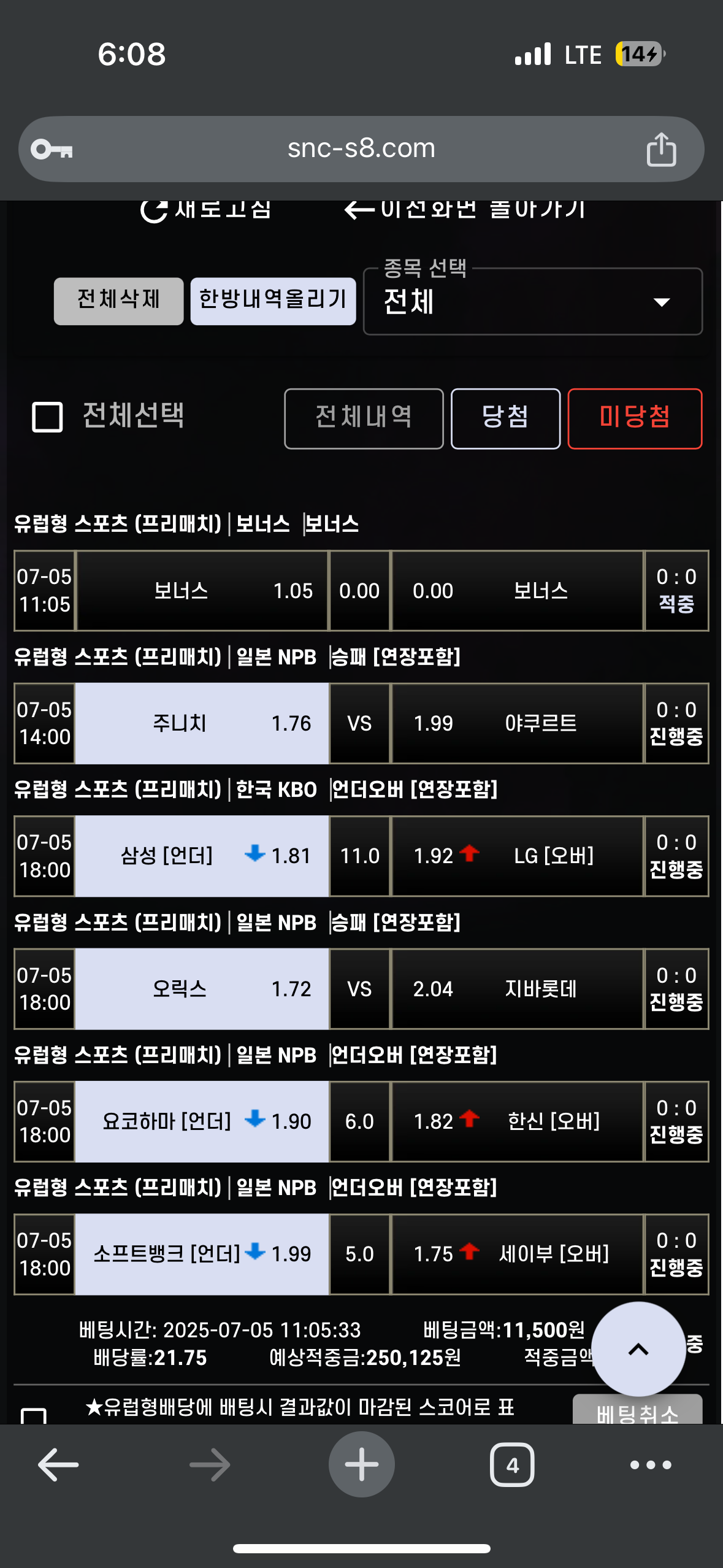Tap the share icon in the address bar
The image size is (723, 1568).
click(x=661, y=149)
